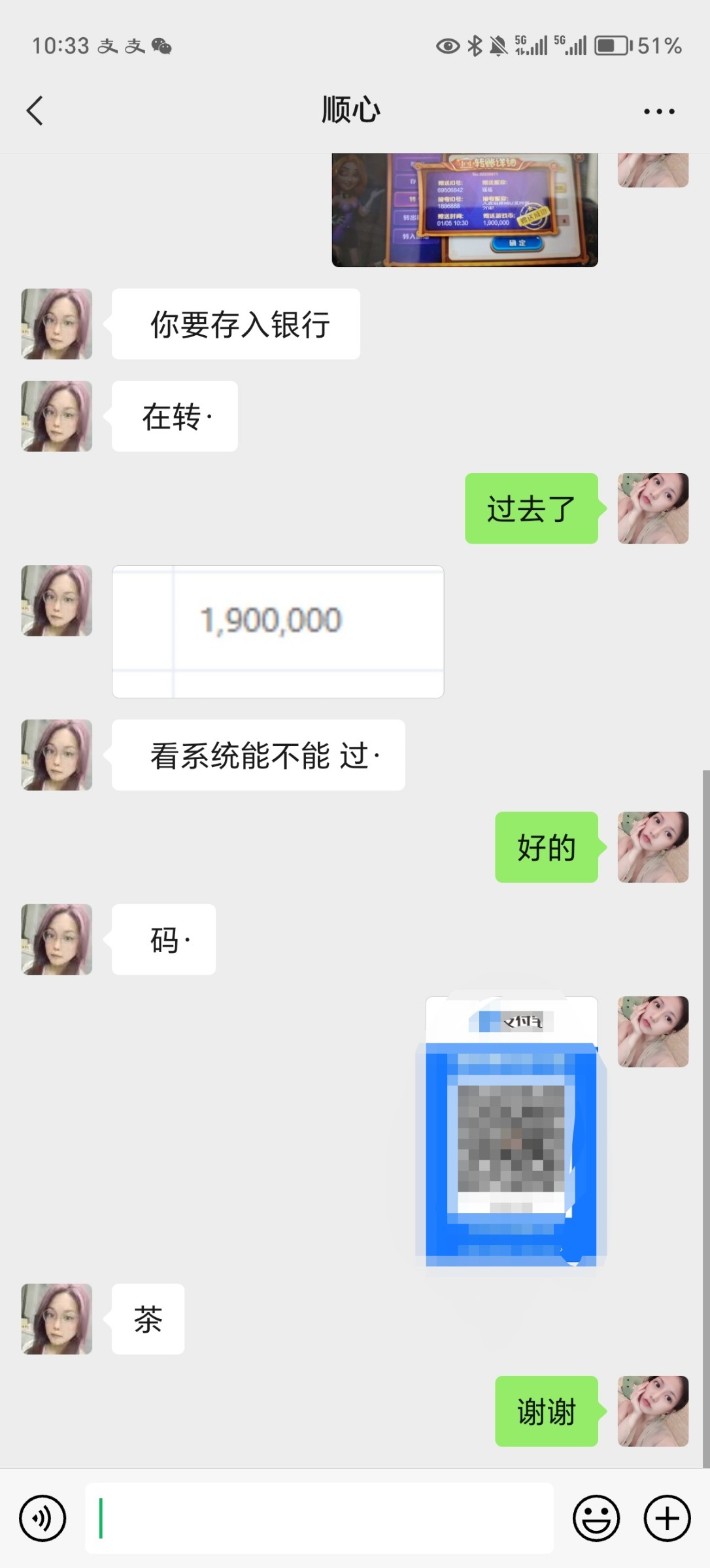The width and height of the screenshot is (710, 1568).
Task: Open the blurred QR code image message
Action: click(x=511, y=1132)
